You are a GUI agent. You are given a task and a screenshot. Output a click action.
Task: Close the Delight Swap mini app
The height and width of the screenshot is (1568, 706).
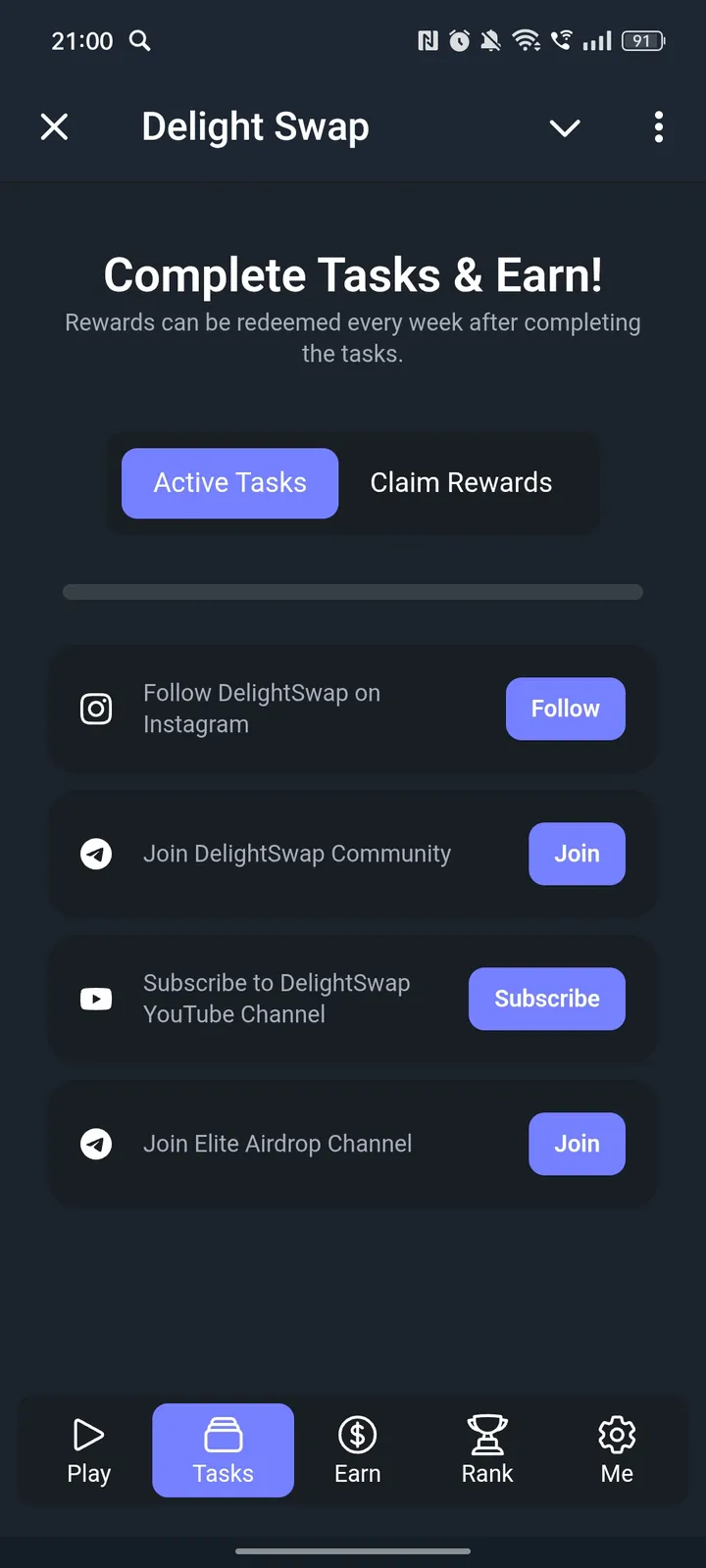pos(55,126)
